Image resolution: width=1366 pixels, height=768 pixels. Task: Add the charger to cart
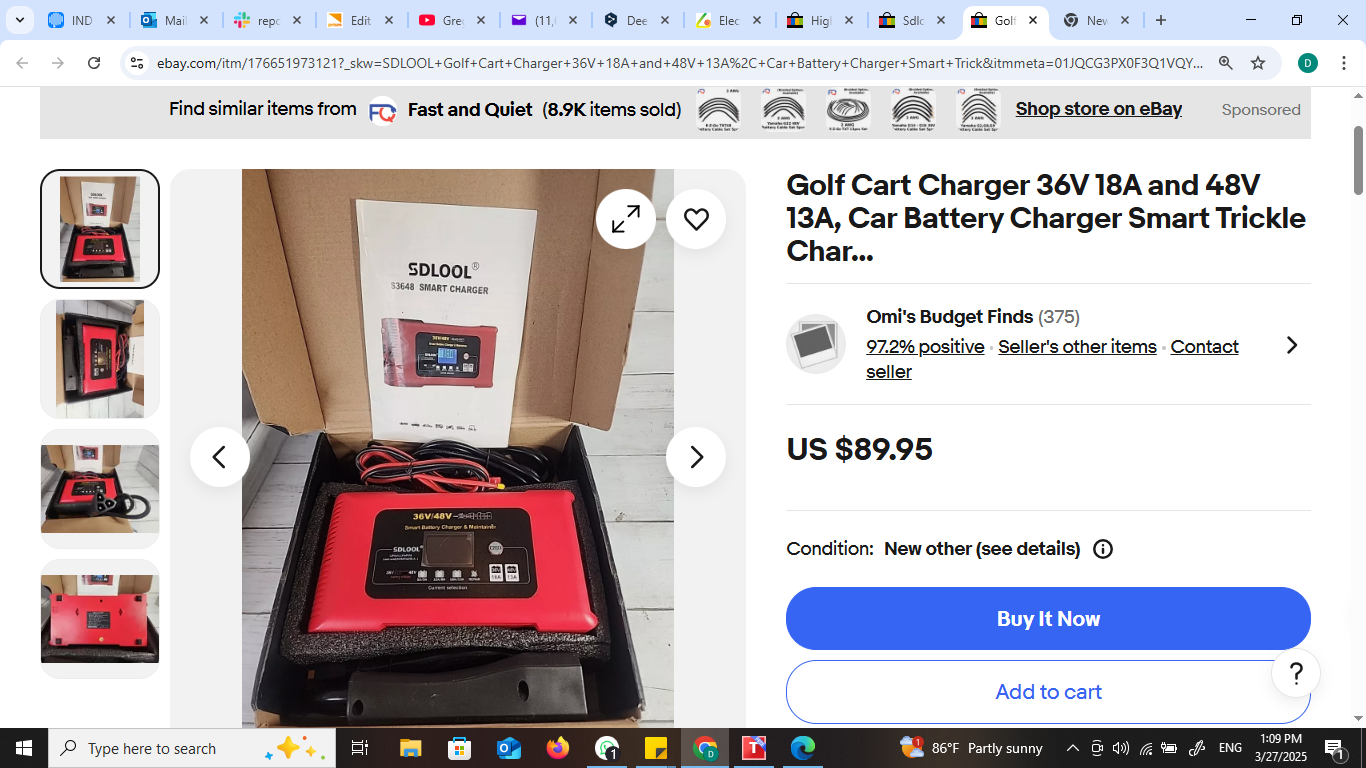[1047, 692]
